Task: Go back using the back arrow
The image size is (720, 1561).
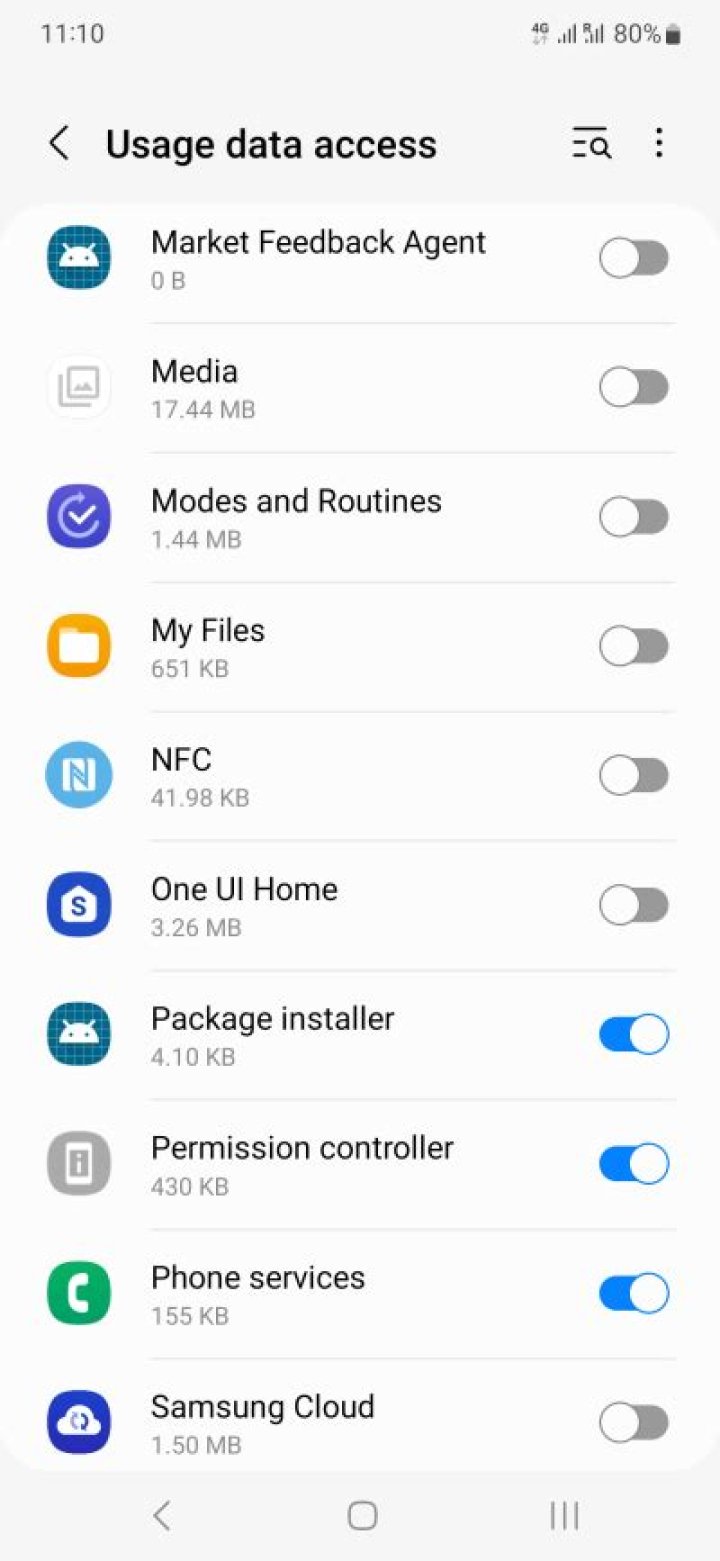Action: coord(58,144)
